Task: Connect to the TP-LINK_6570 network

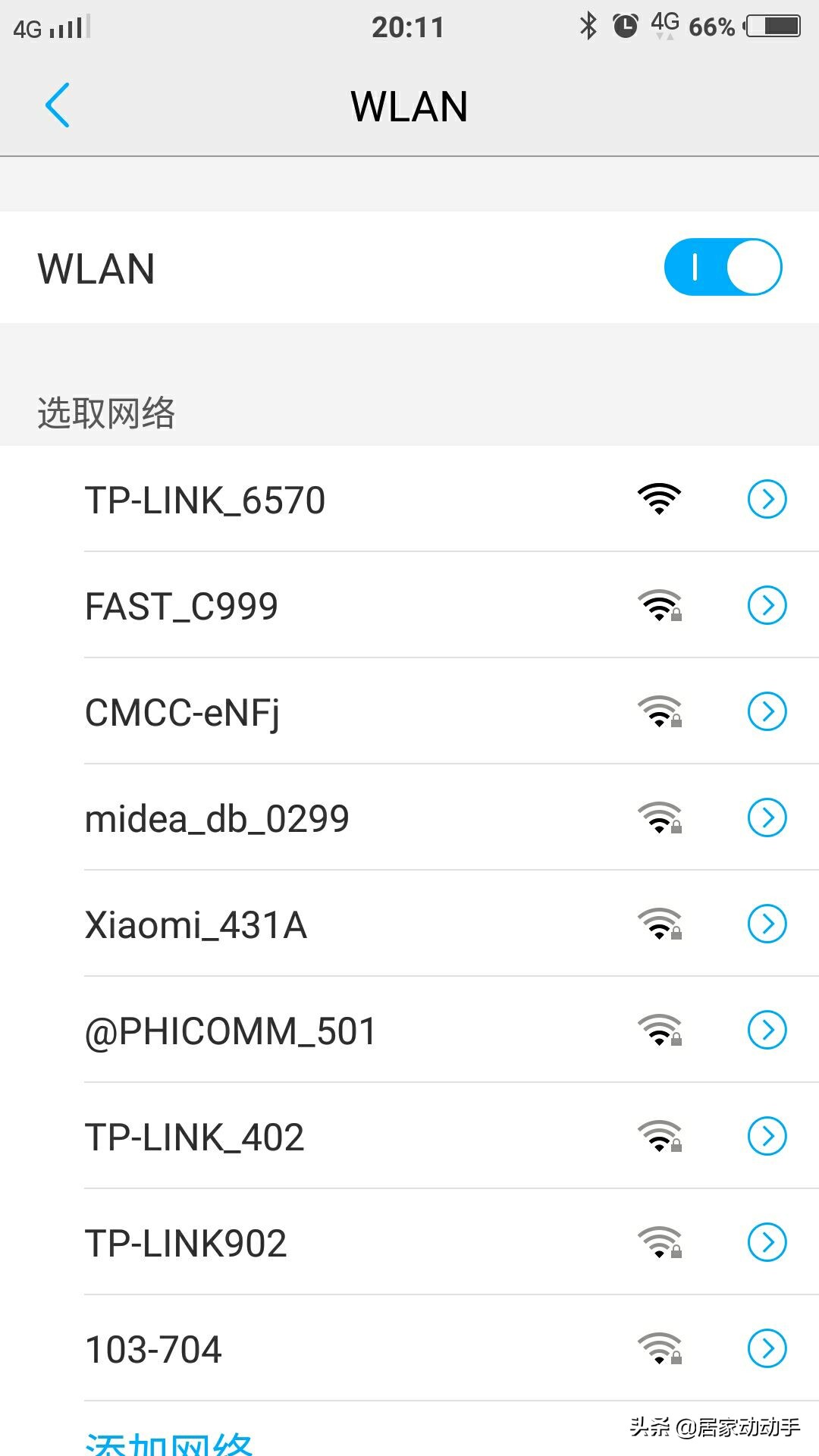Action: (x=205, y=500)
